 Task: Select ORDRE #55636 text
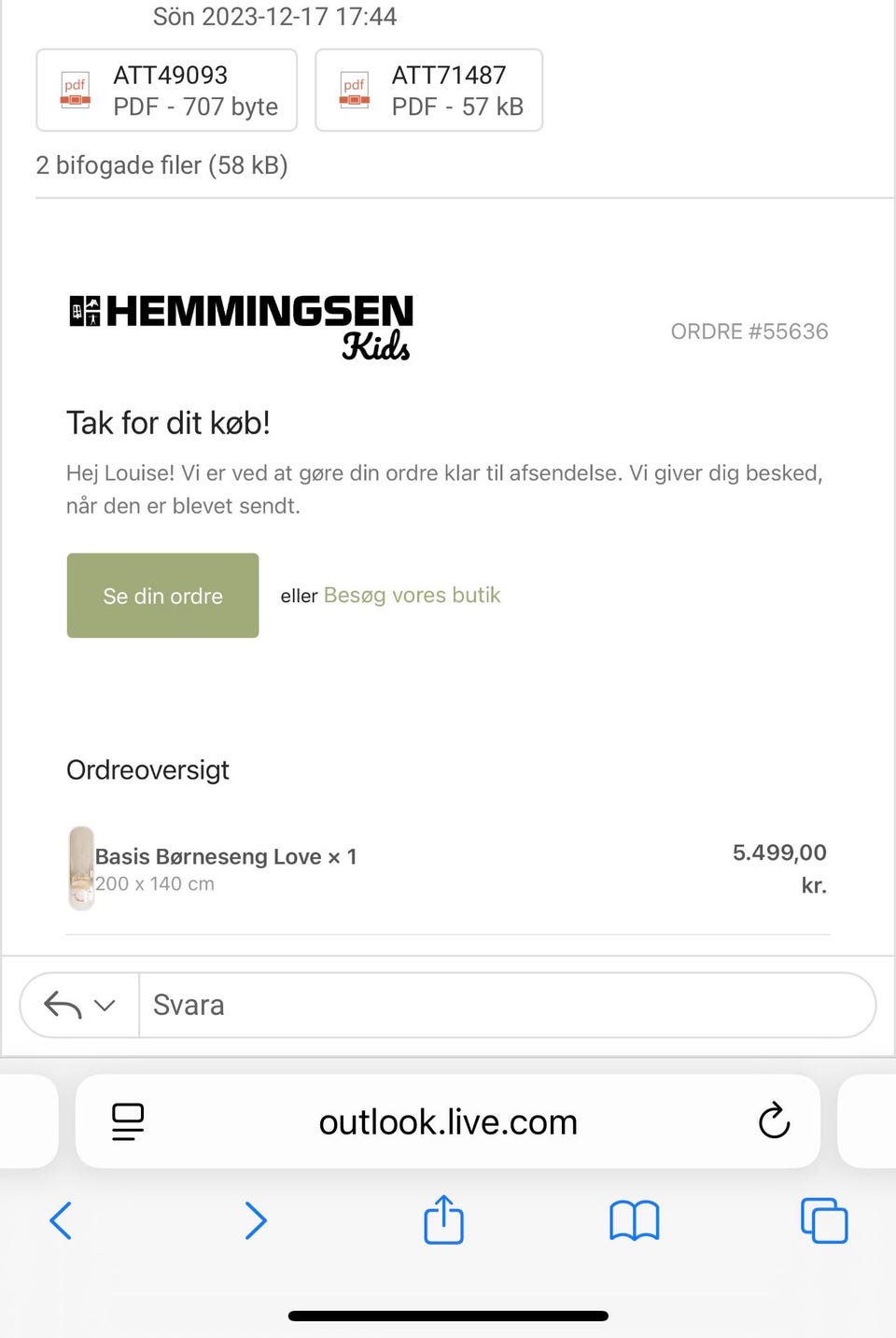coord(749,331)
